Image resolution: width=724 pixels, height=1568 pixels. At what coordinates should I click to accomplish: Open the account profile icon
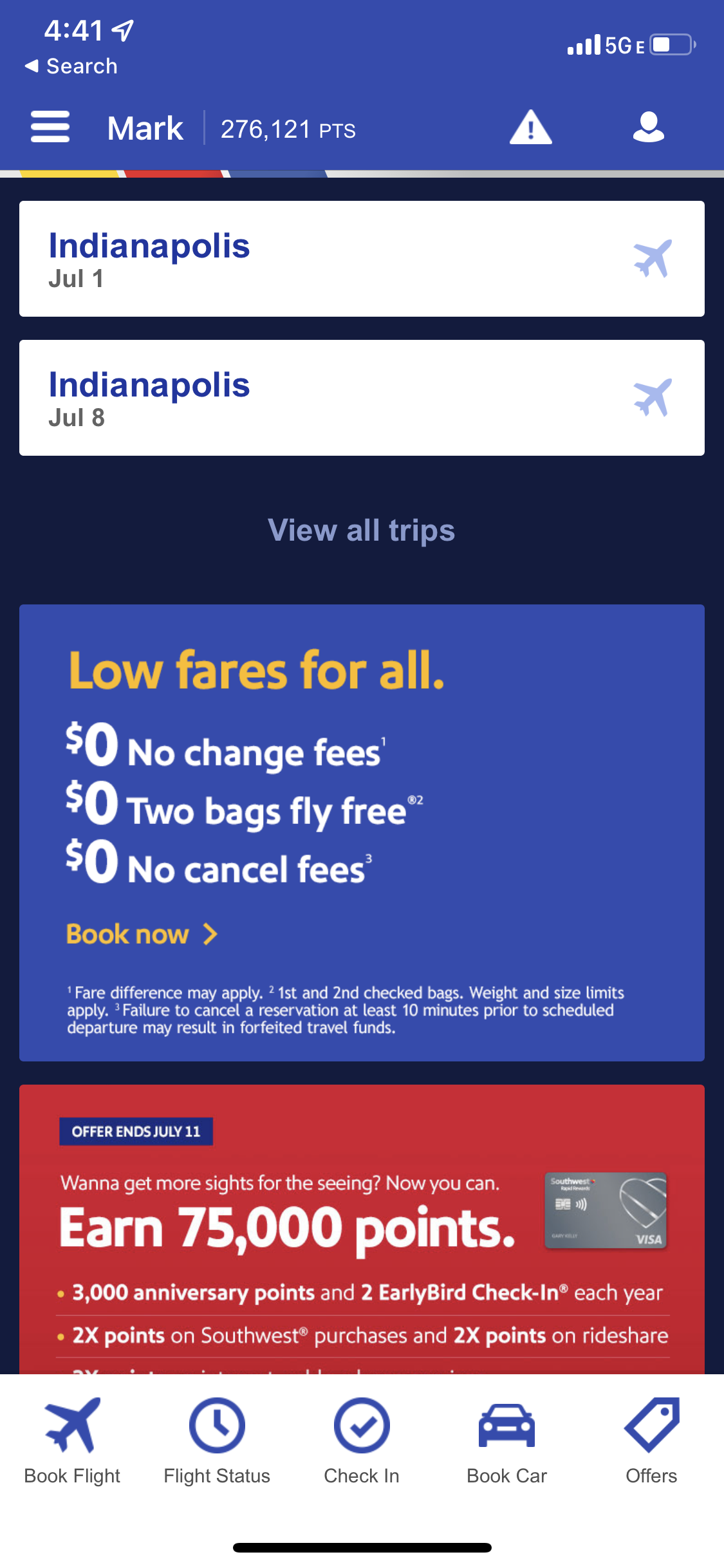[648, 127]
